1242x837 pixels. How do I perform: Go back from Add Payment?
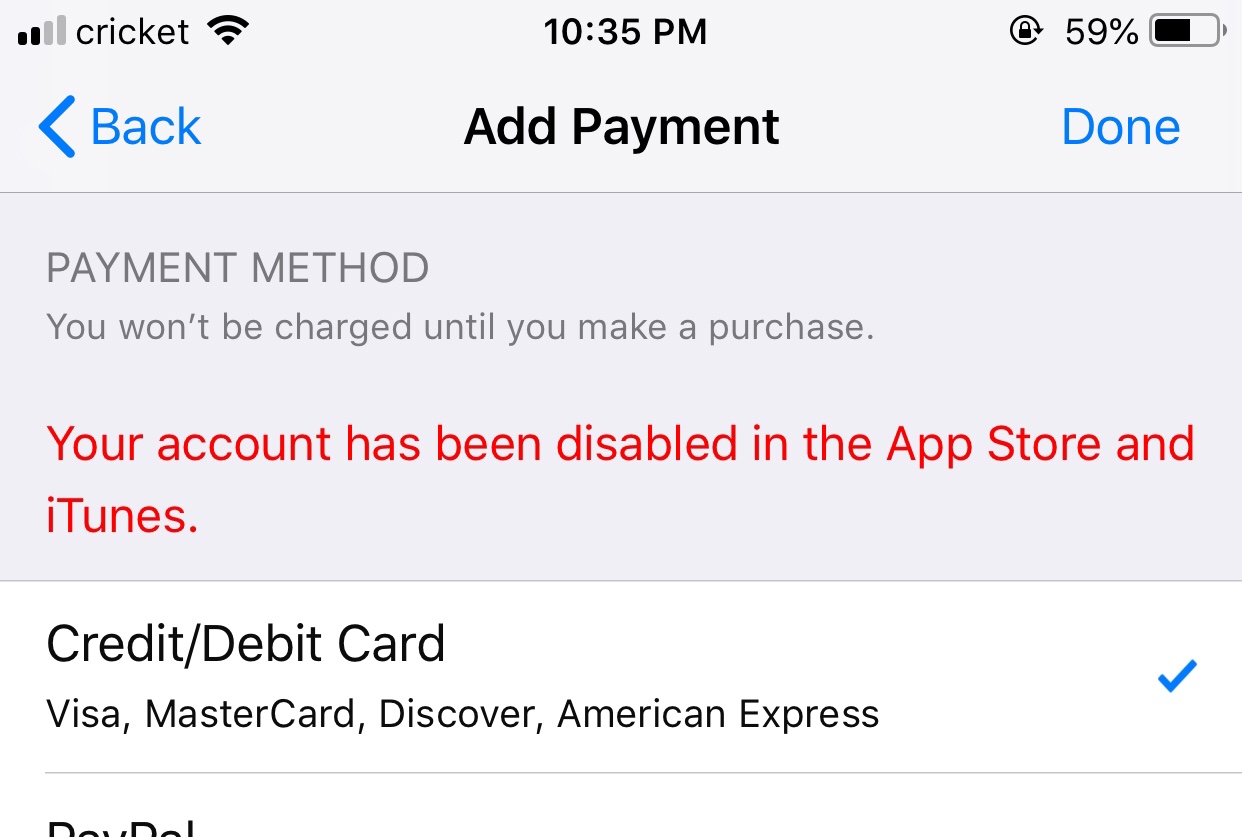(x=120, y=128)
